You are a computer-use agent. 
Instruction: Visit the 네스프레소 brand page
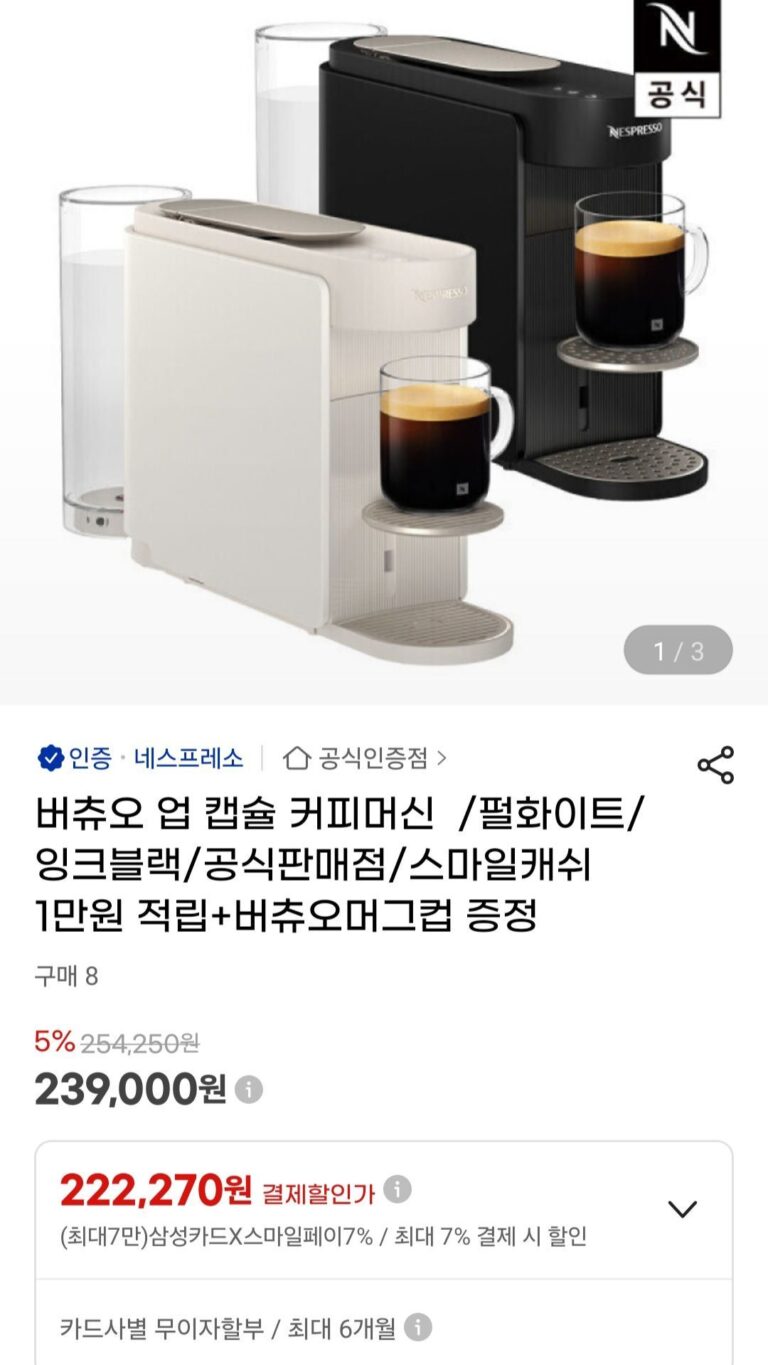189,758
